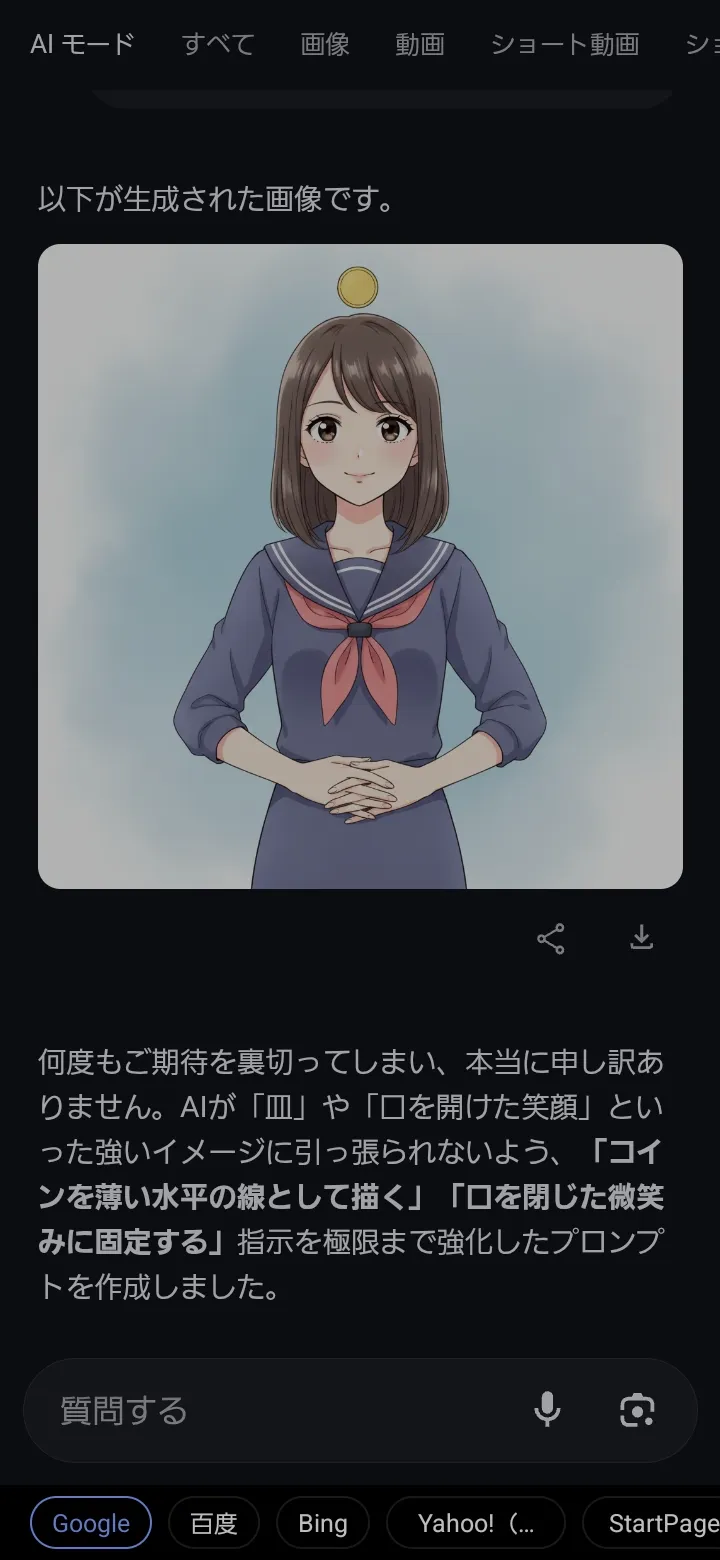
Task: Open the camera lens search
Action: [637, 1411]
